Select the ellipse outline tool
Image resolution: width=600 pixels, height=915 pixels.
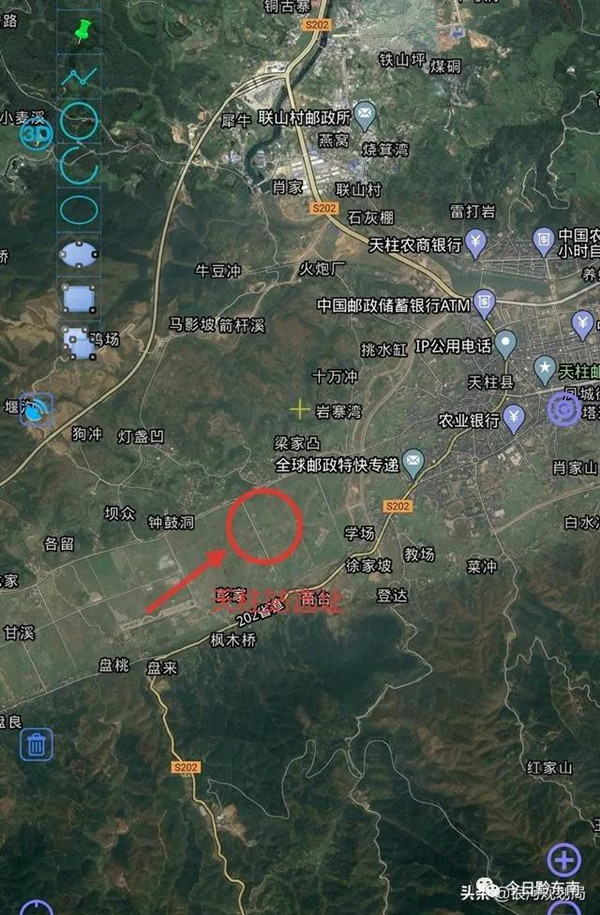[79, 210]
